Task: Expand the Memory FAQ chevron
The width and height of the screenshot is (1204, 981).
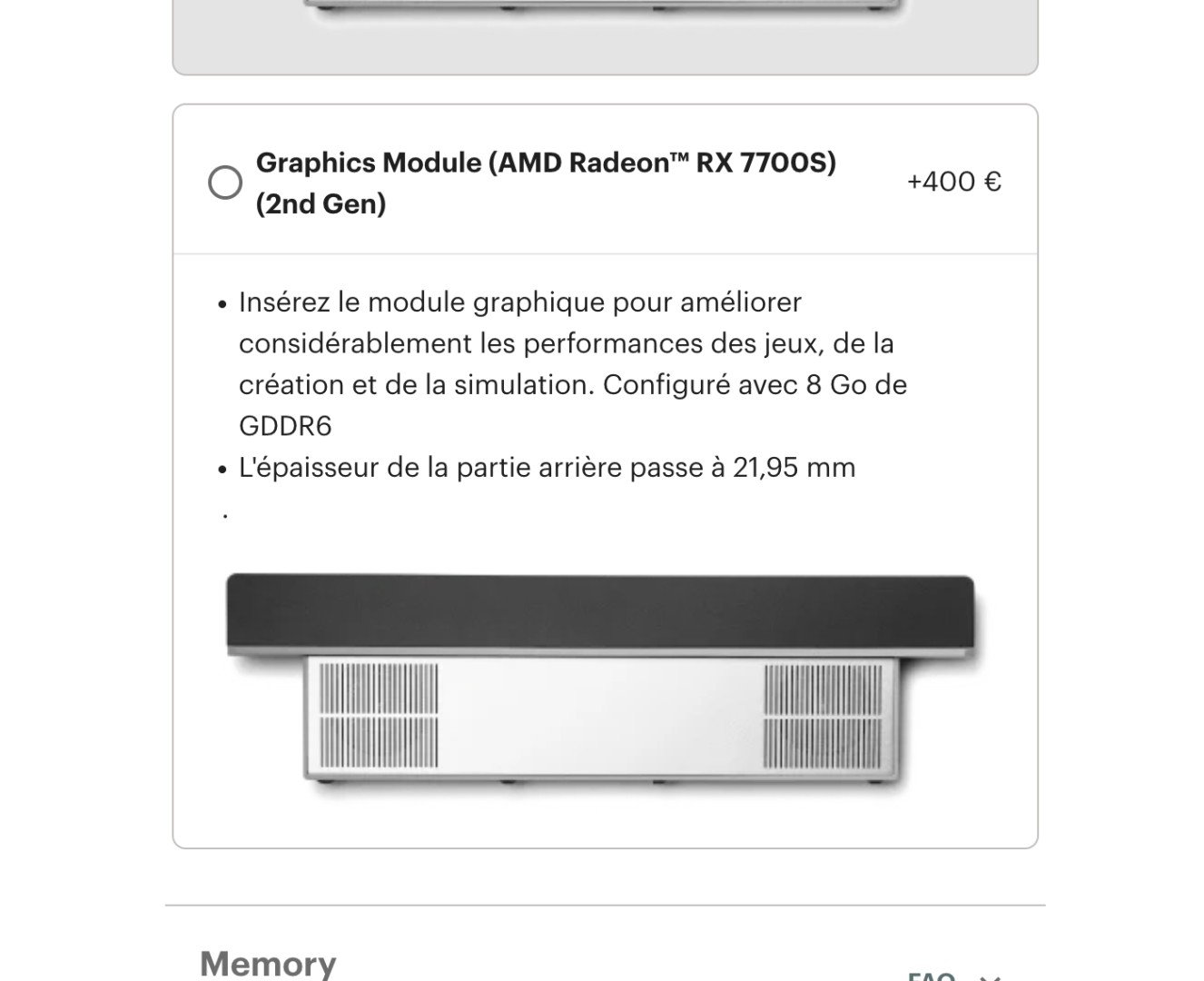Action: click(990, 977)
